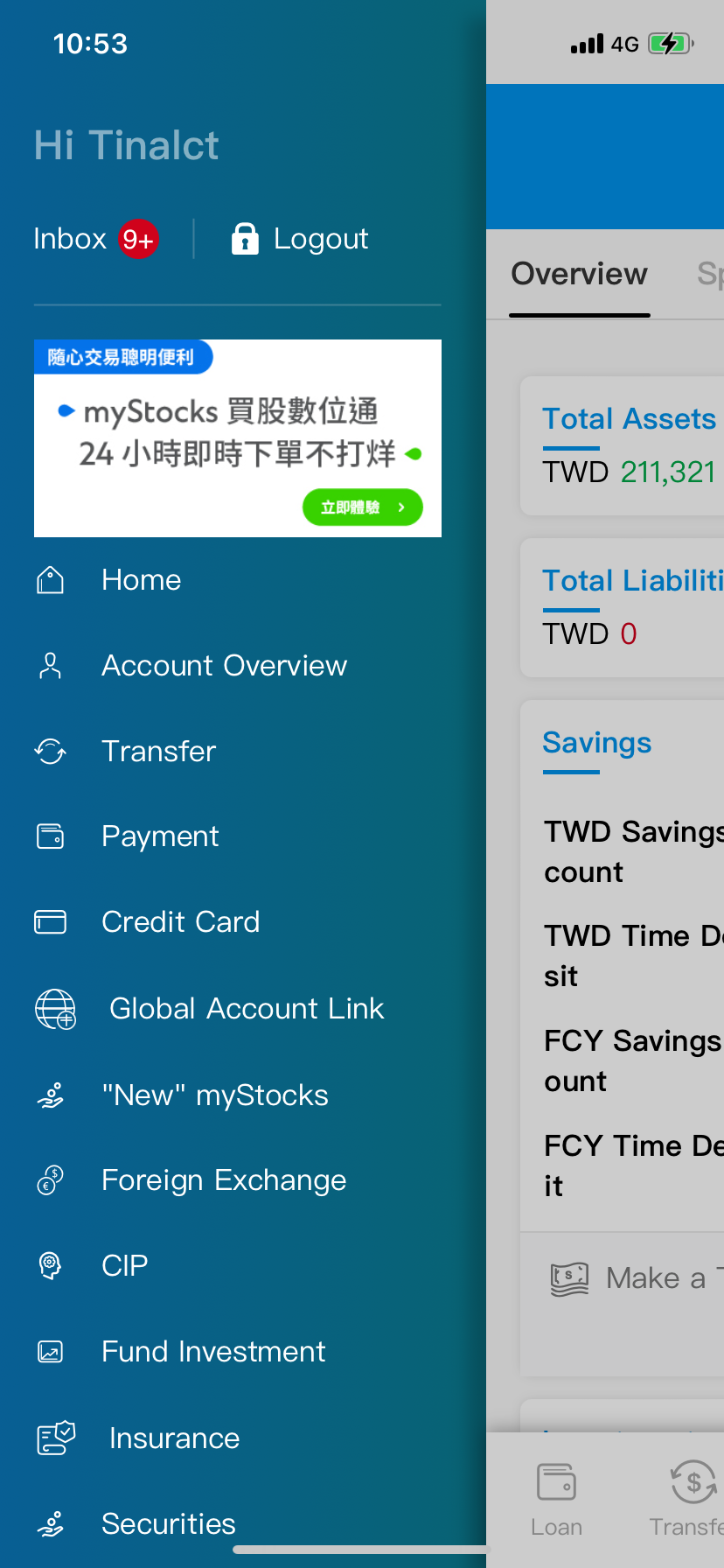This screenshot has width=724, height=1568.
Task: Switch to the Overview tab
Action: click(579, 274)
